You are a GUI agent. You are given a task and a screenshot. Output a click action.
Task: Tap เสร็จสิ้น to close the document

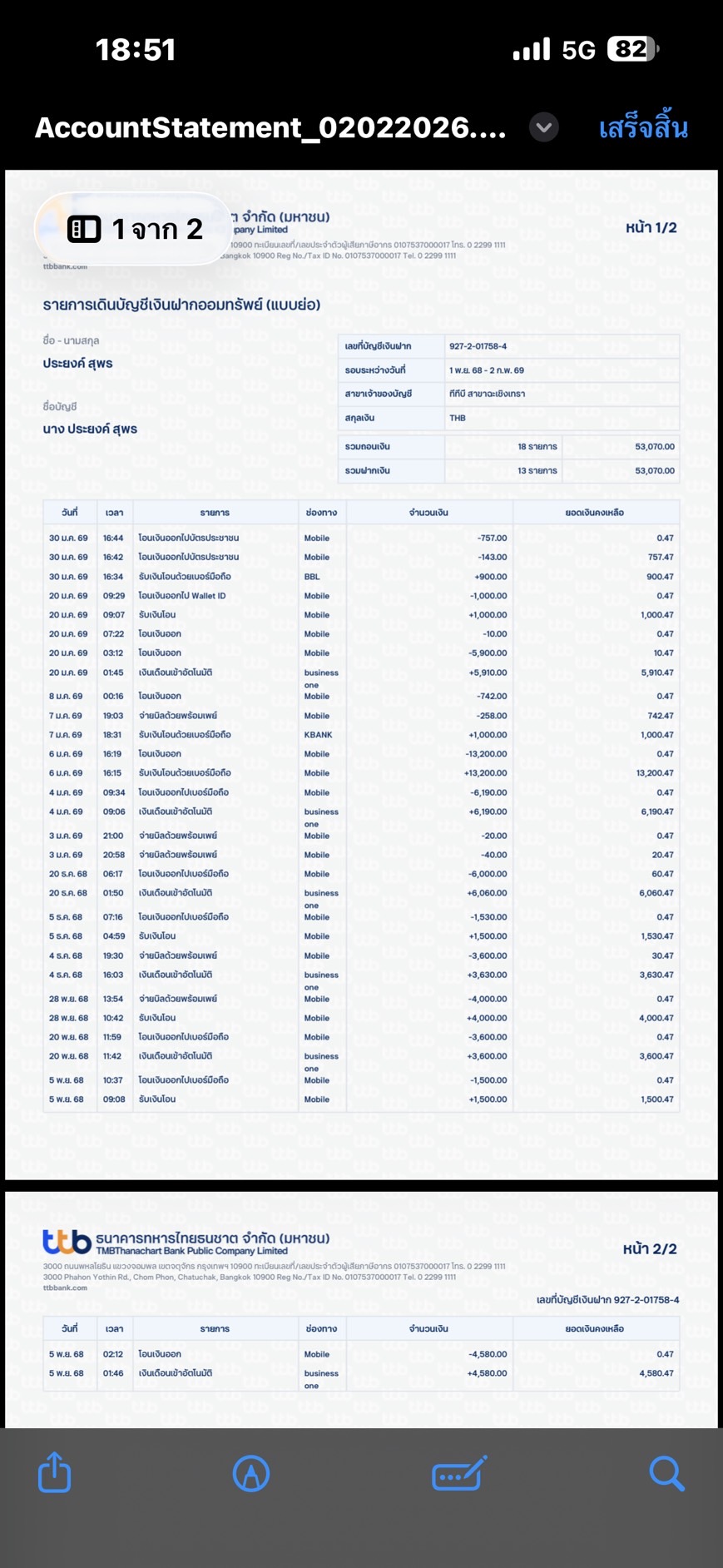(x=643, y=128)
